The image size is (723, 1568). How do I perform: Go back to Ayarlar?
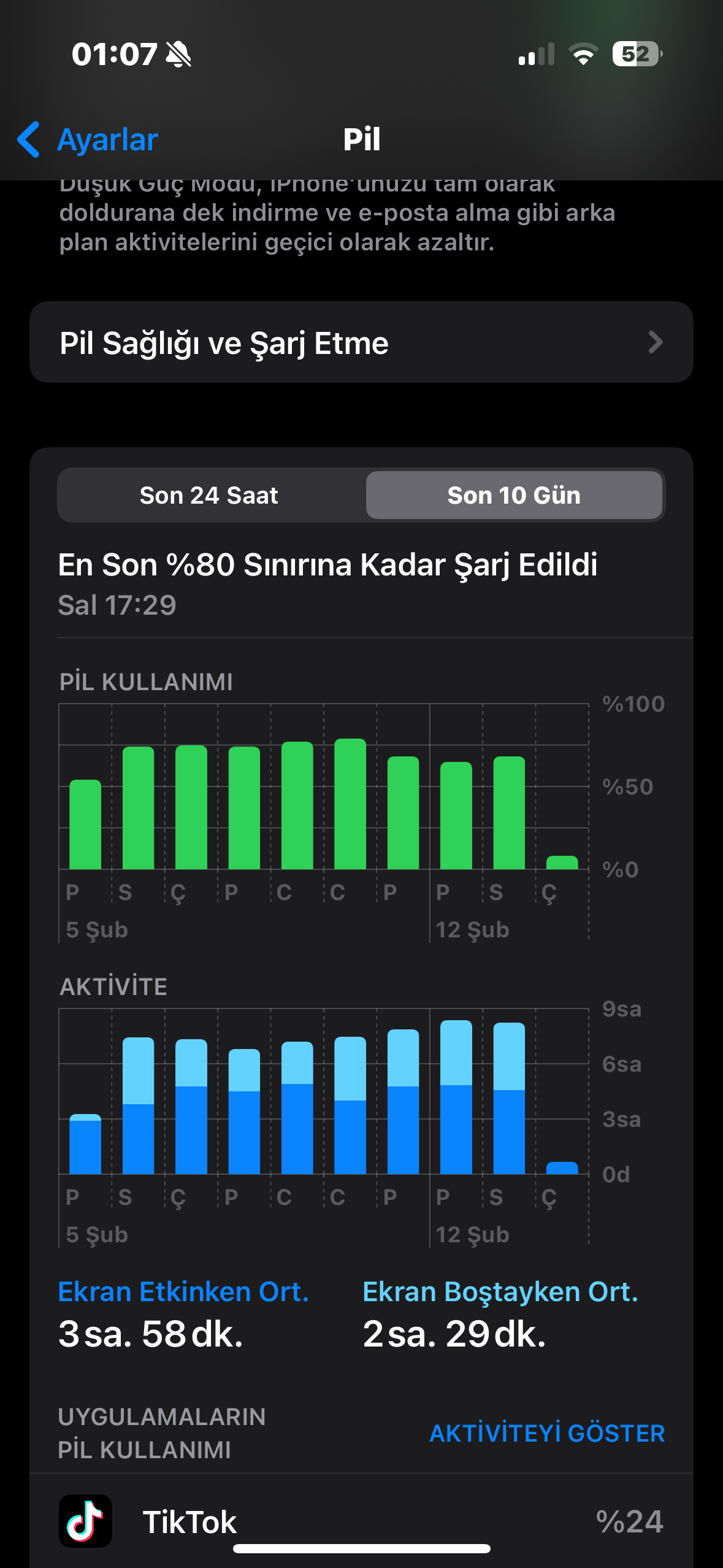[88, 140]
